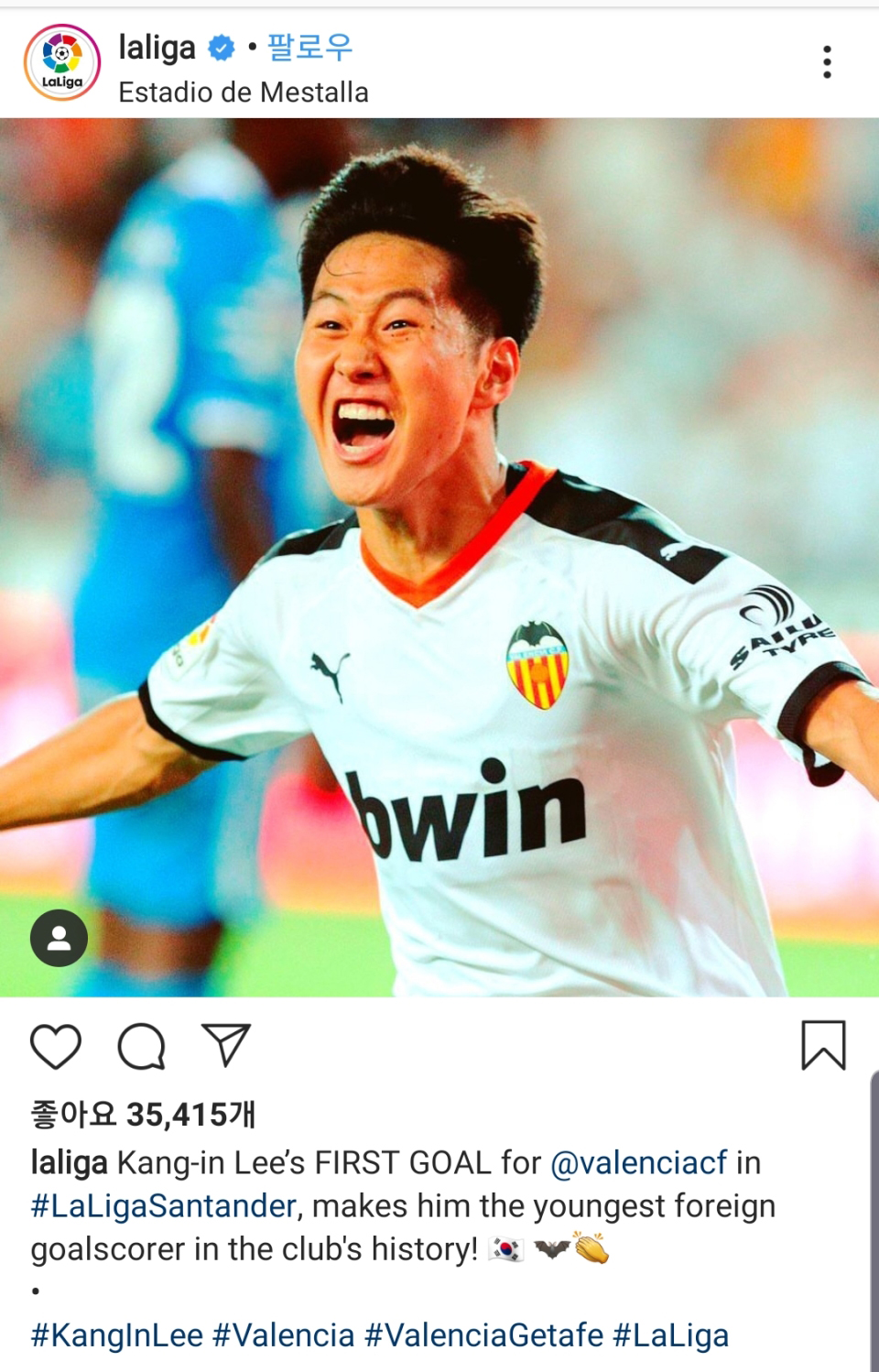Like the laliga post

56,1046
